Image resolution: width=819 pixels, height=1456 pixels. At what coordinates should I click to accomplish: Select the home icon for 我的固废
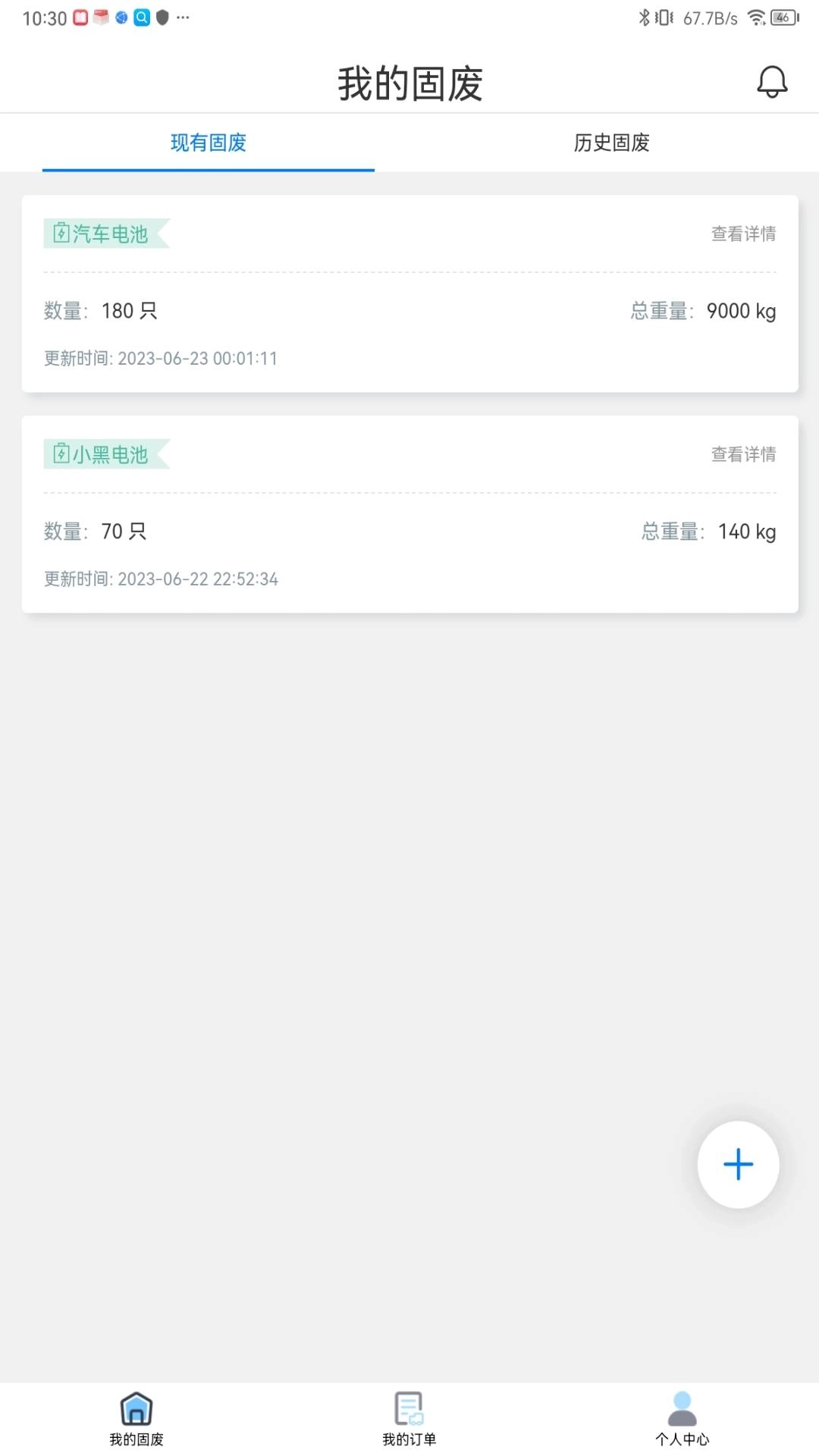click(136, 1407)
